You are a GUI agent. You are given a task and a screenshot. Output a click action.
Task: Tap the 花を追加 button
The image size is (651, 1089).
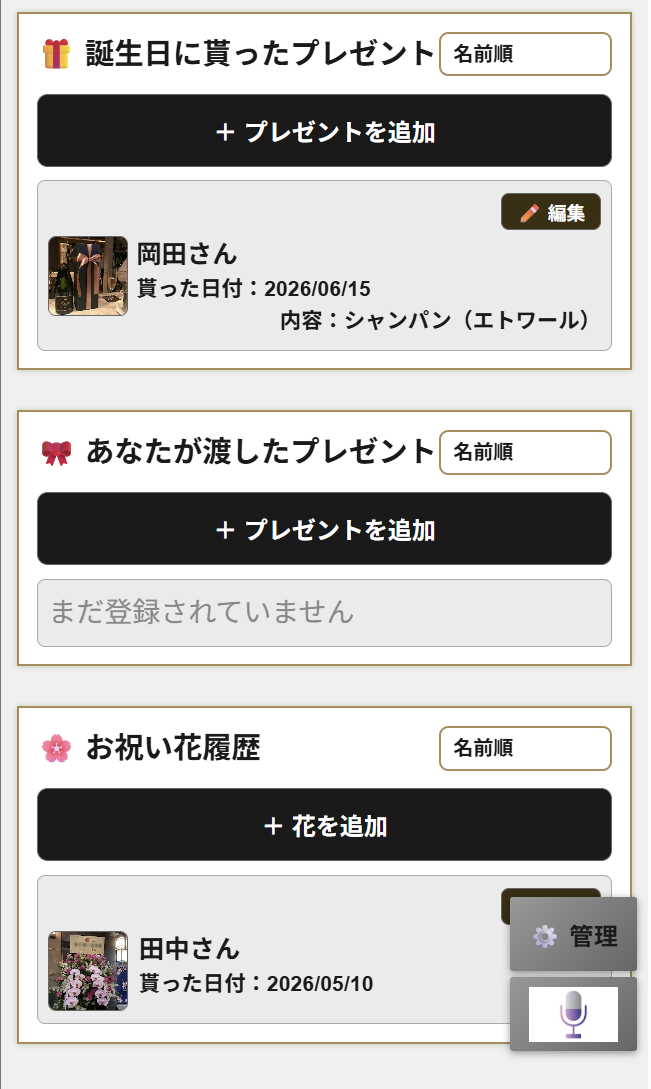324,824
